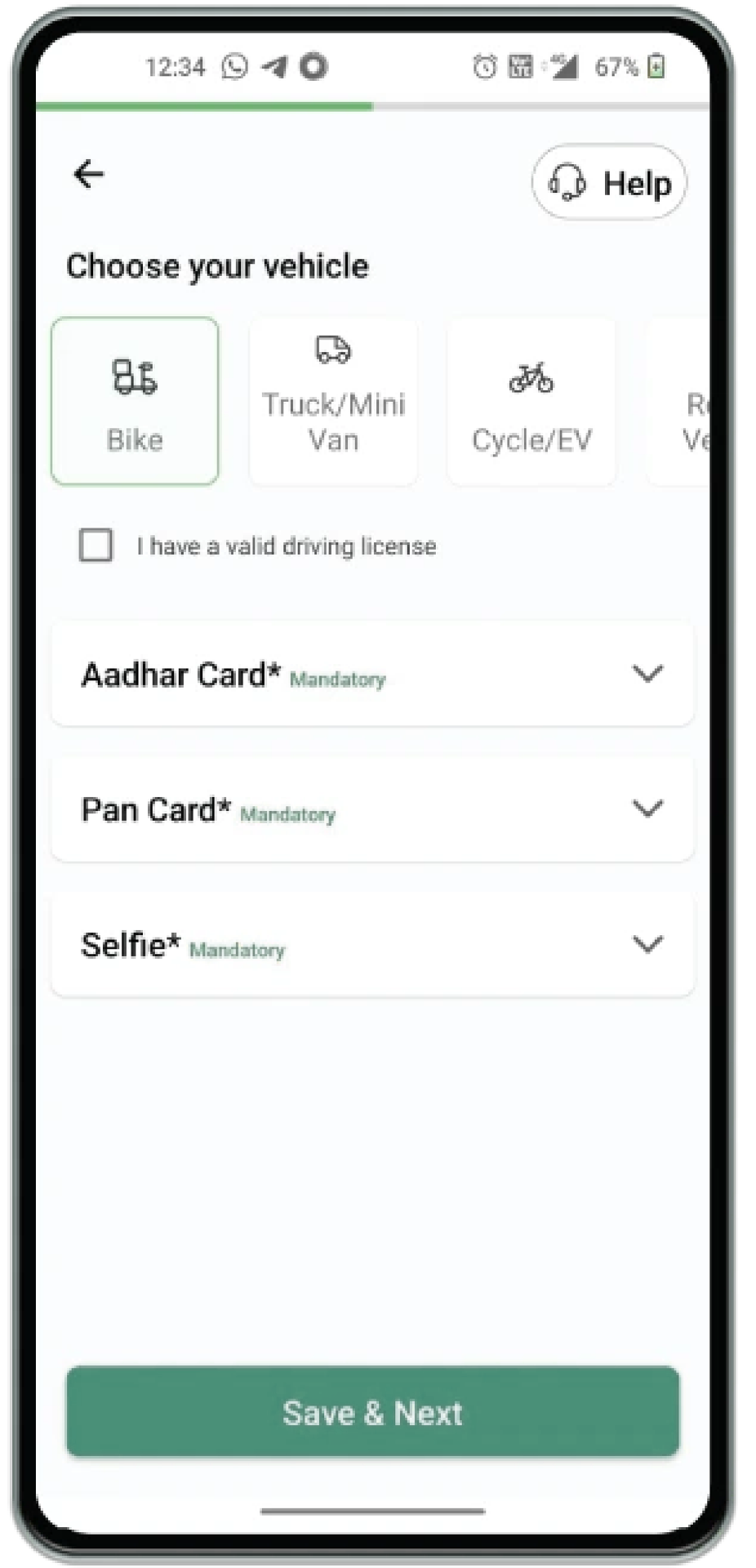Viewport: 756px width, 1568px height.
Task: Go back using the arrow icon
Action: pos(88,174)
